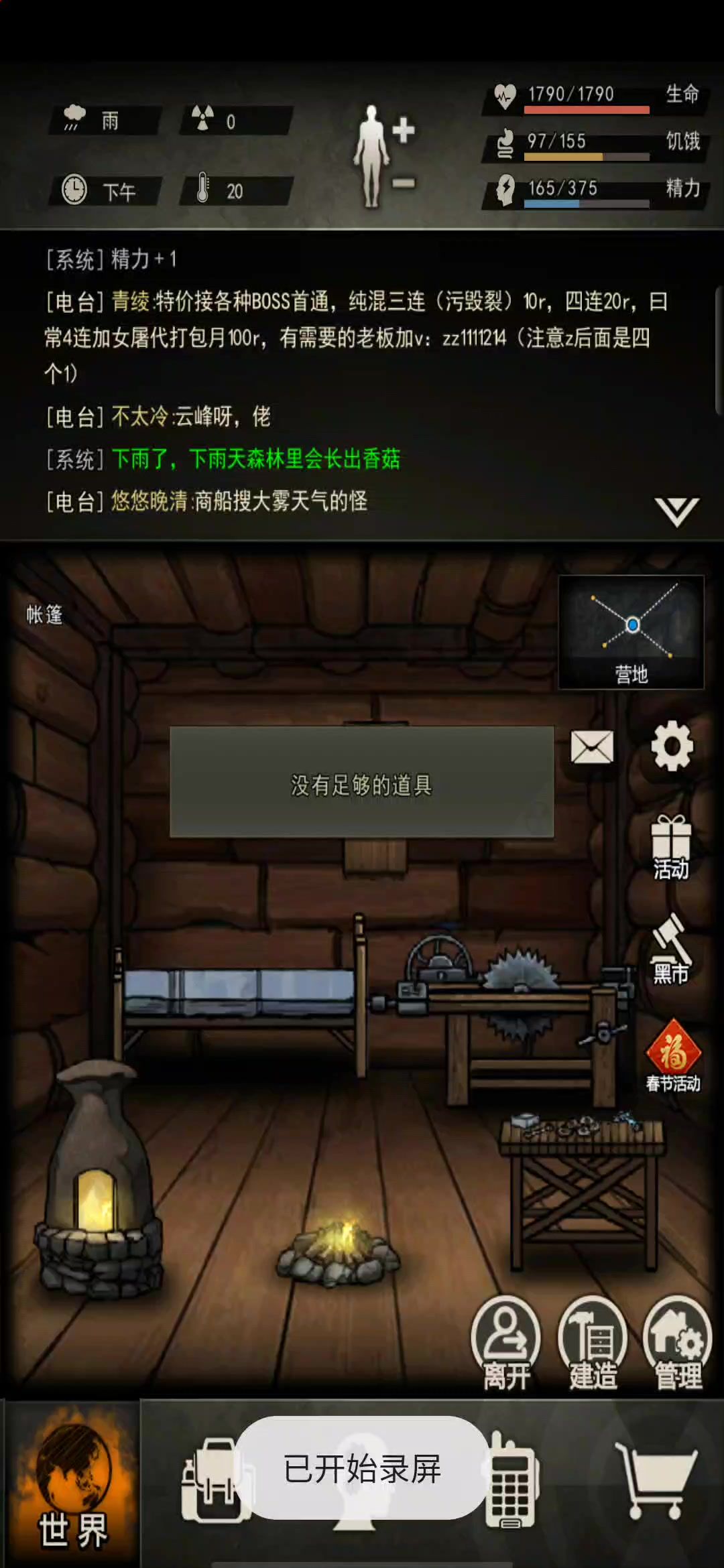Switch to the 世界 world tab
724x1568 pixels.
(x=72, y=1484)
